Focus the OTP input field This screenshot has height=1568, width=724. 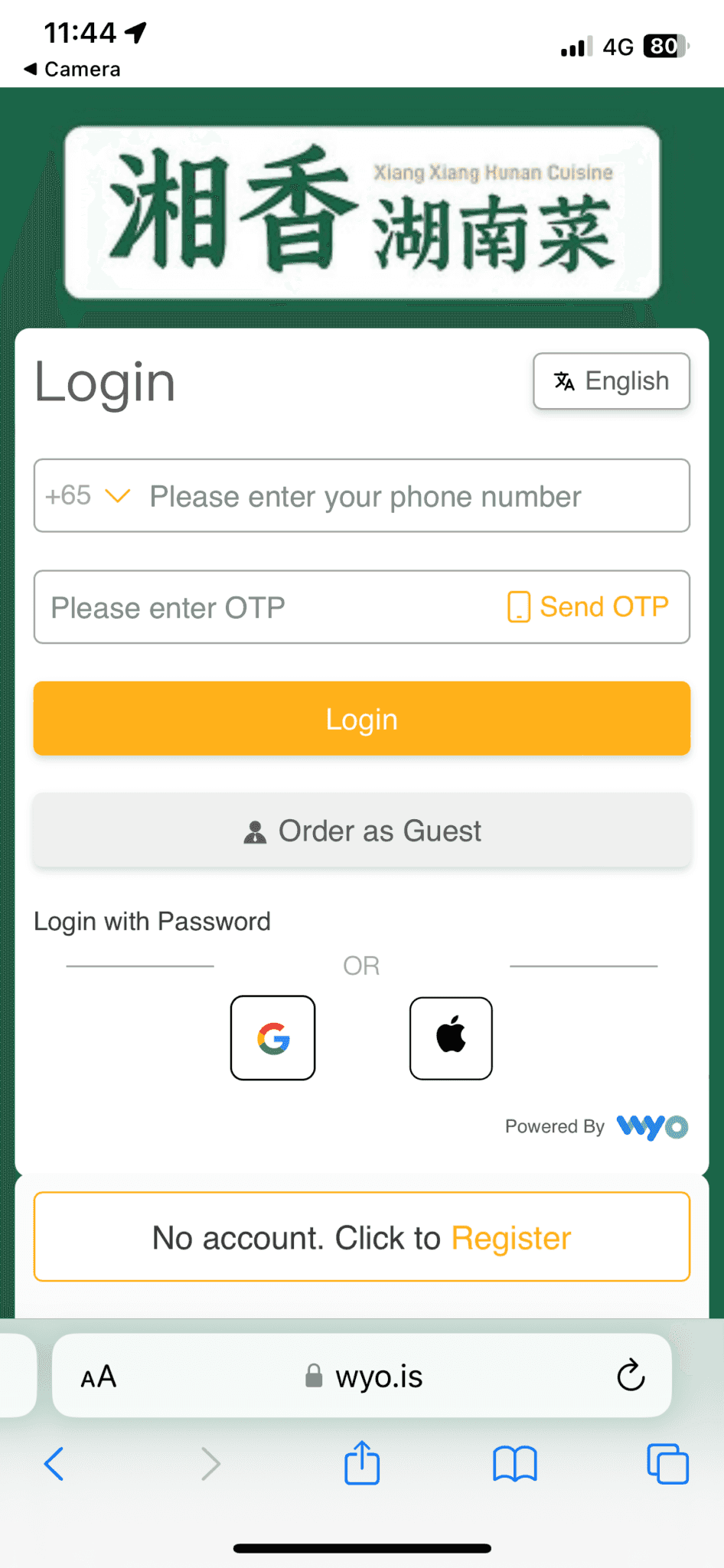[x=260, y=608]
